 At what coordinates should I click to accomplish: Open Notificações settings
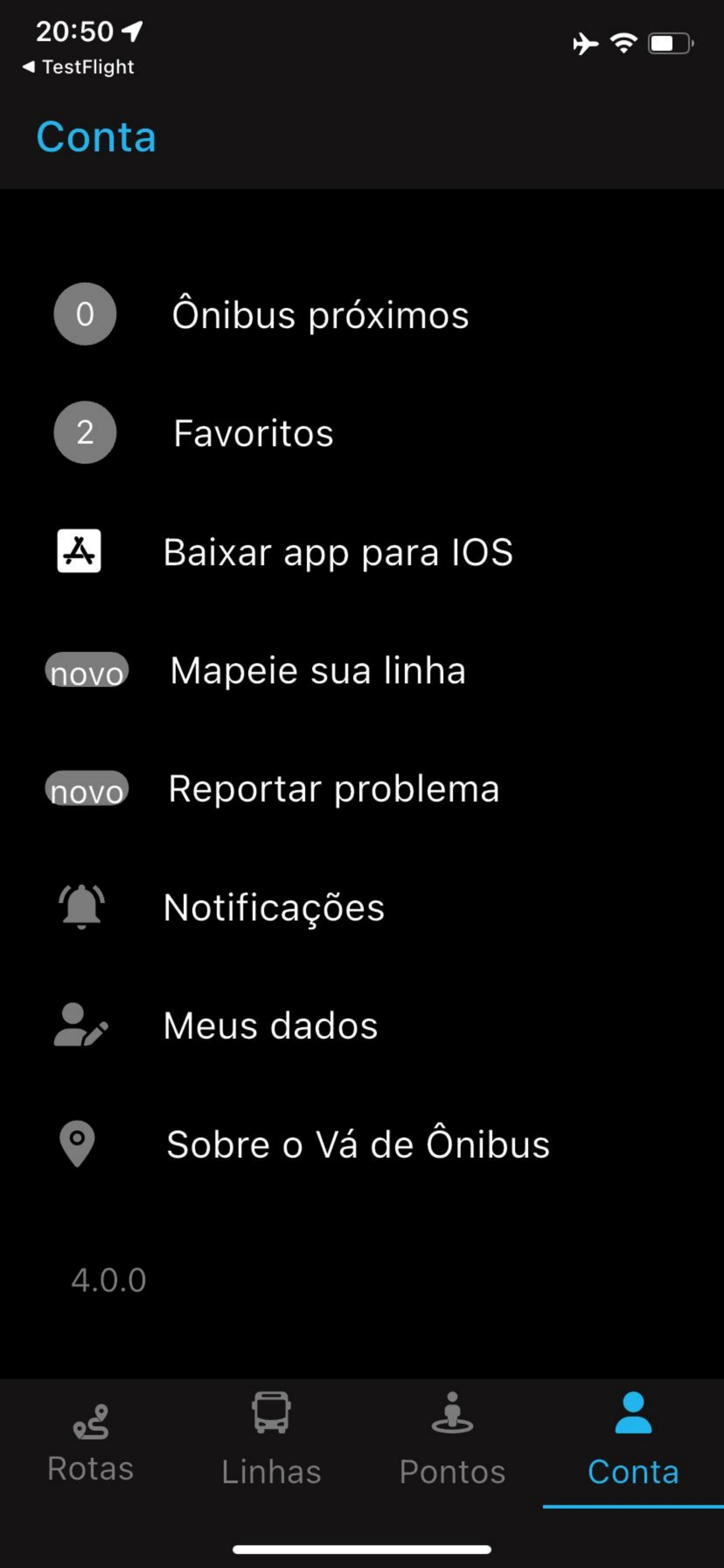click(362, 907)
